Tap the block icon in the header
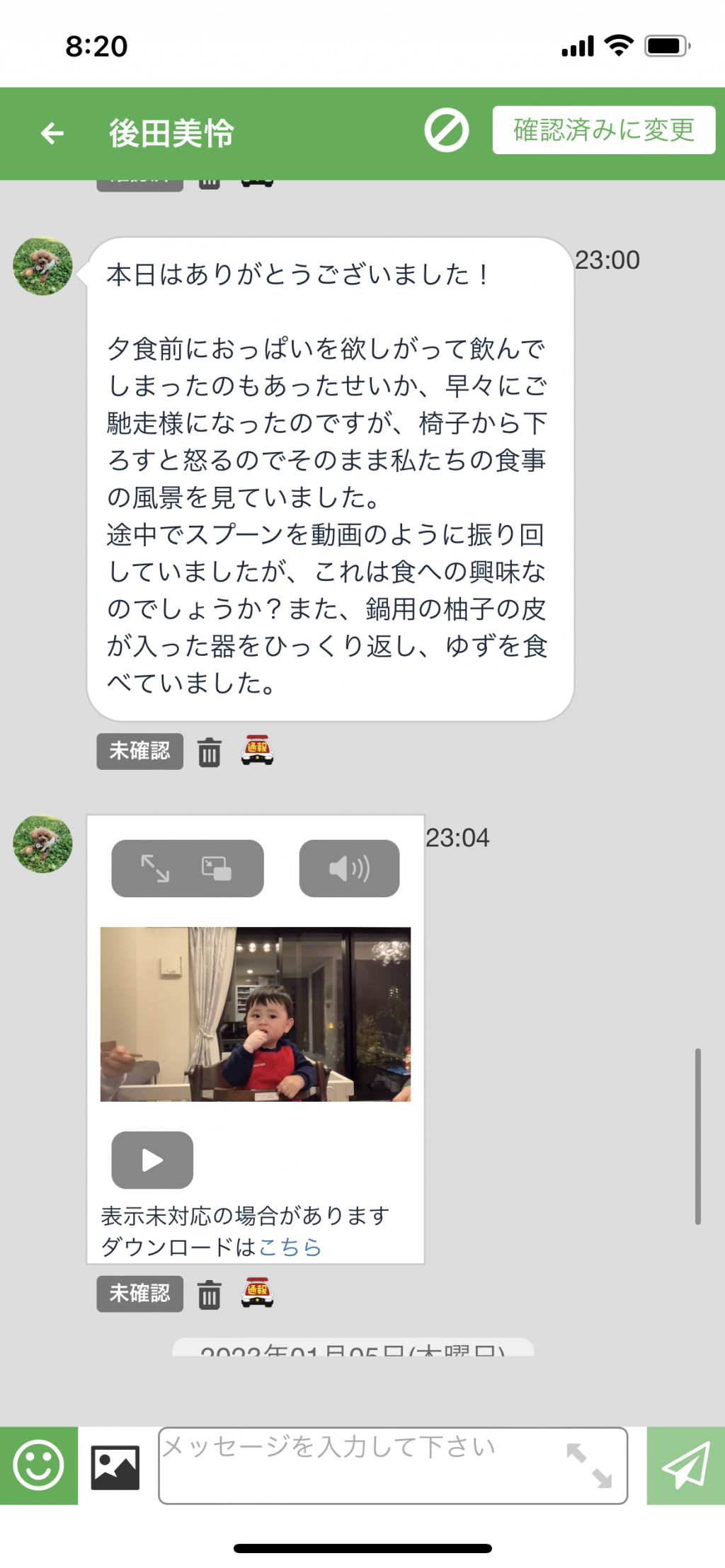This screenshot has width=725, height=1568. [x=446, y=130]
